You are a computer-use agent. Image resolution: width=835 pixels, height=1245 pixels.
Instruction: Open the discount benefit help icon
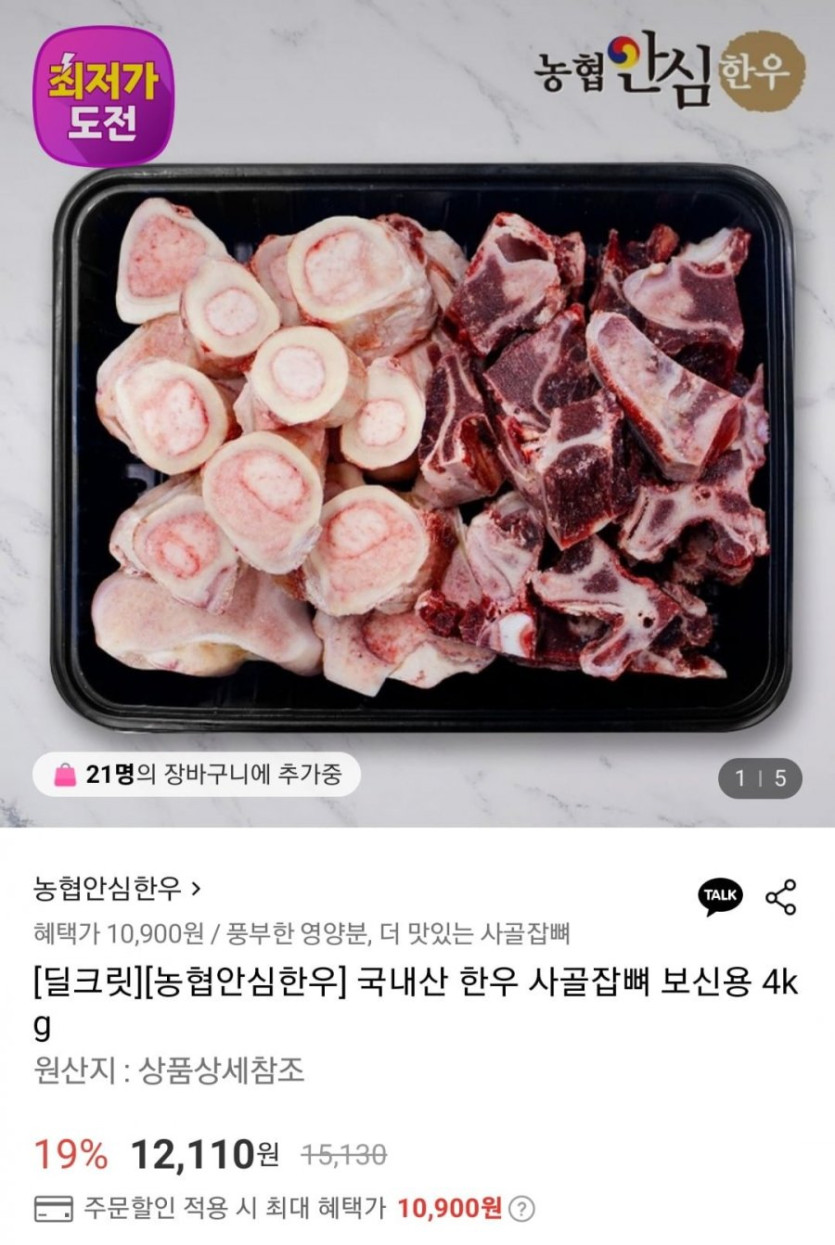[x=521, y=1208]
